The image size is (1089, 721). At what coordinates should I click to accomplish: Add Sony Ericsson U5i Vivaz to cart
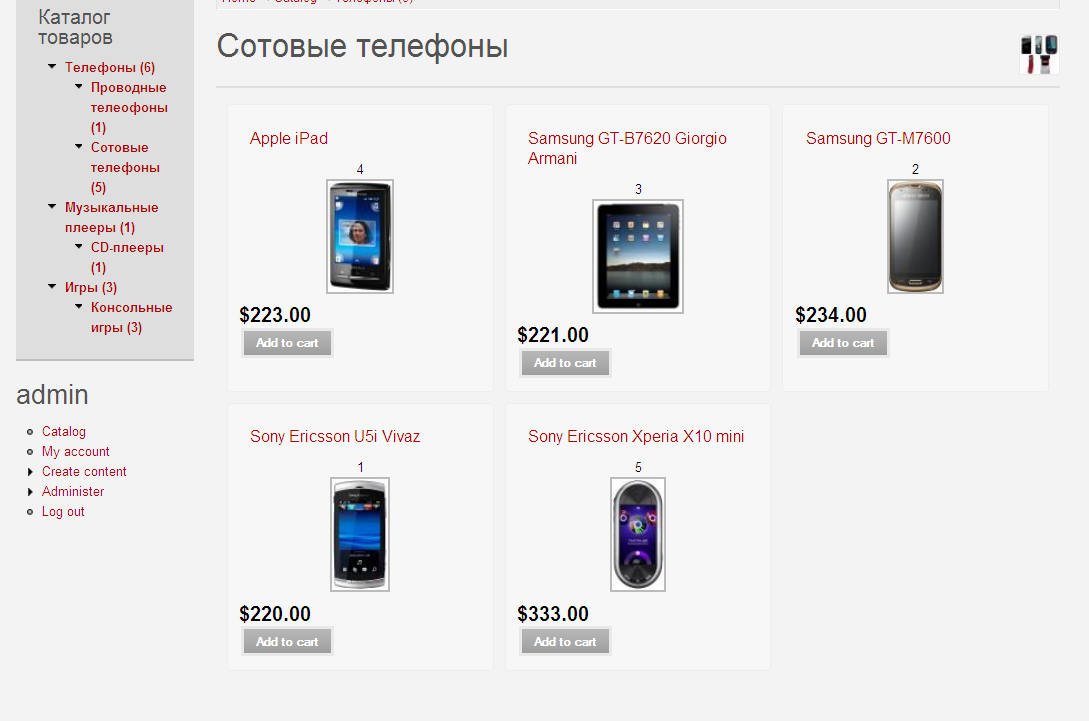pos(287,642)
